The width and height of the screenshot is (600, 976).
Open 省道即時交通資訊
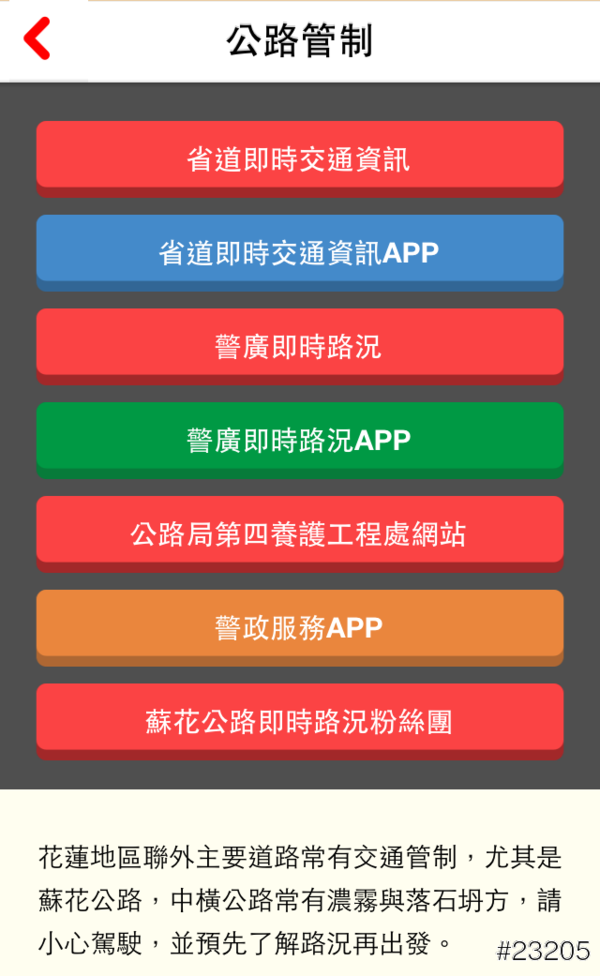300,158
